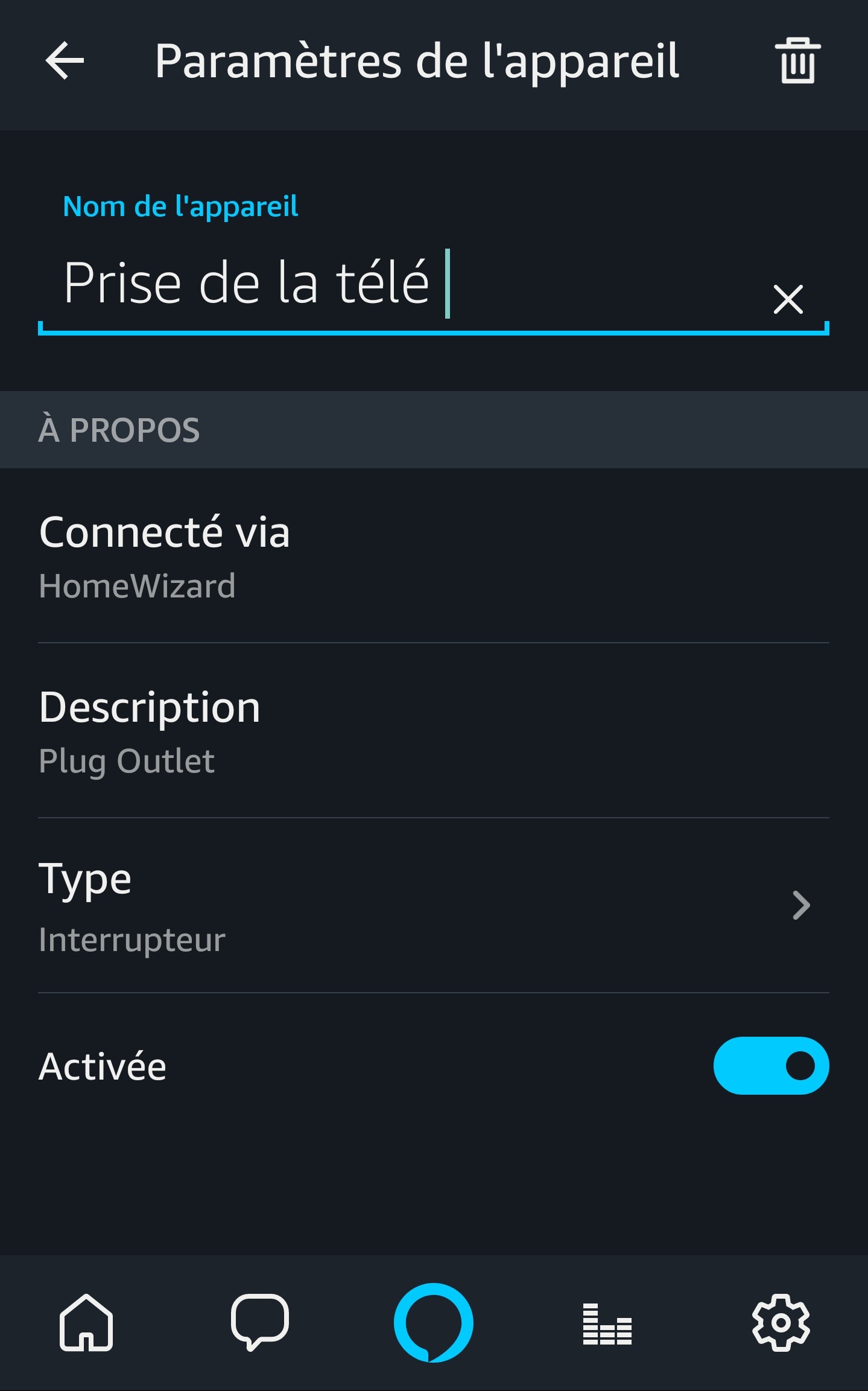The width and height of the screenshot is (868, 1391).
Task: Go back from device settings
Action: pyautogui.click(x=65, y=61)
